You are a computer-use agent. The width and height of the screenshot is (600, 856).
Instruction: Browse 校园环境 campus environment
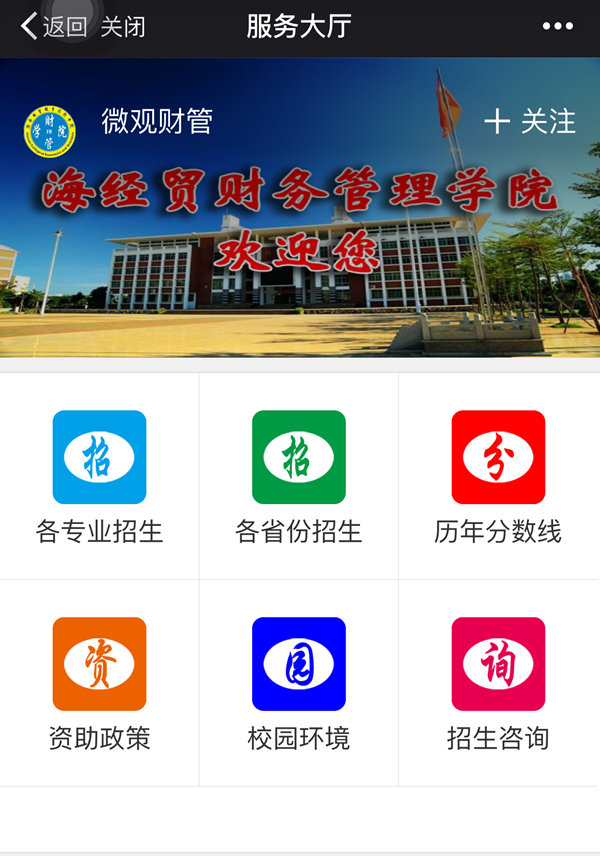point(299,682)
